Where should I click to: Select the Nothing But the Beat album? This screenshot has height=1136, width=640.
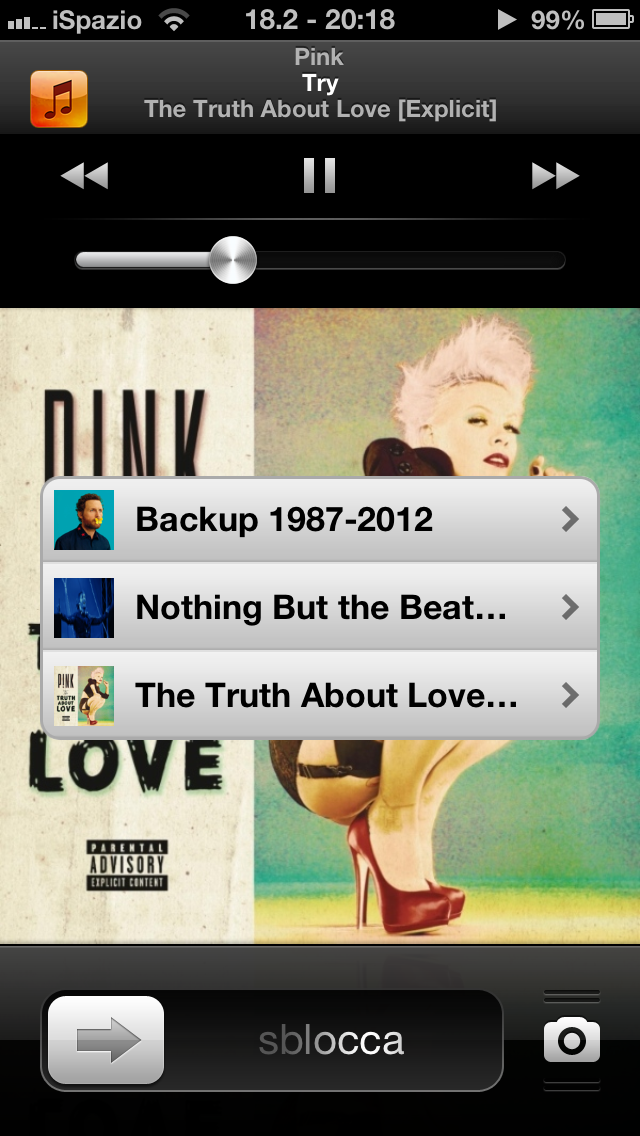320,607
